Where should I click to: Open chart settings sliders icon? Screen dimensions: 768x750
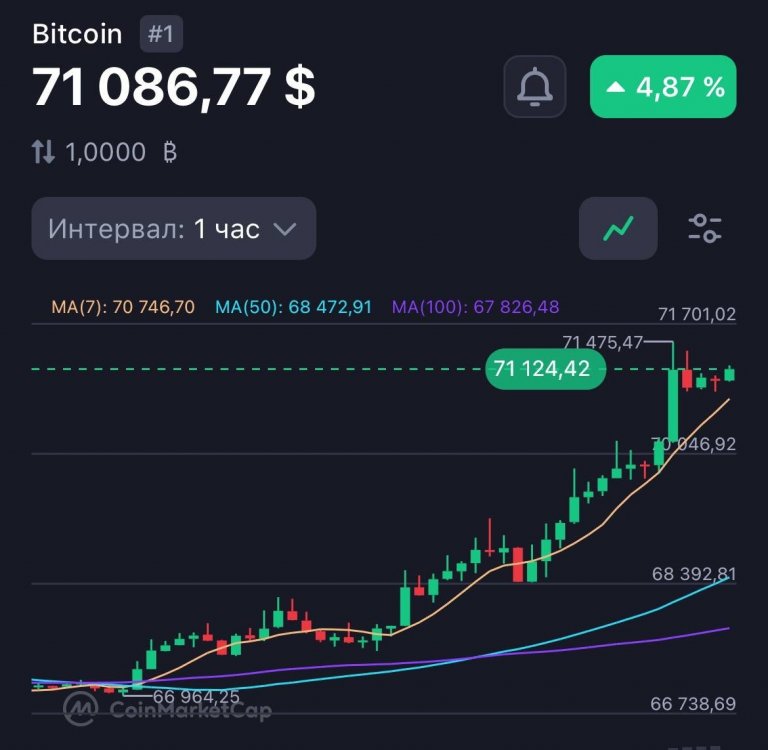pos(705,229)
